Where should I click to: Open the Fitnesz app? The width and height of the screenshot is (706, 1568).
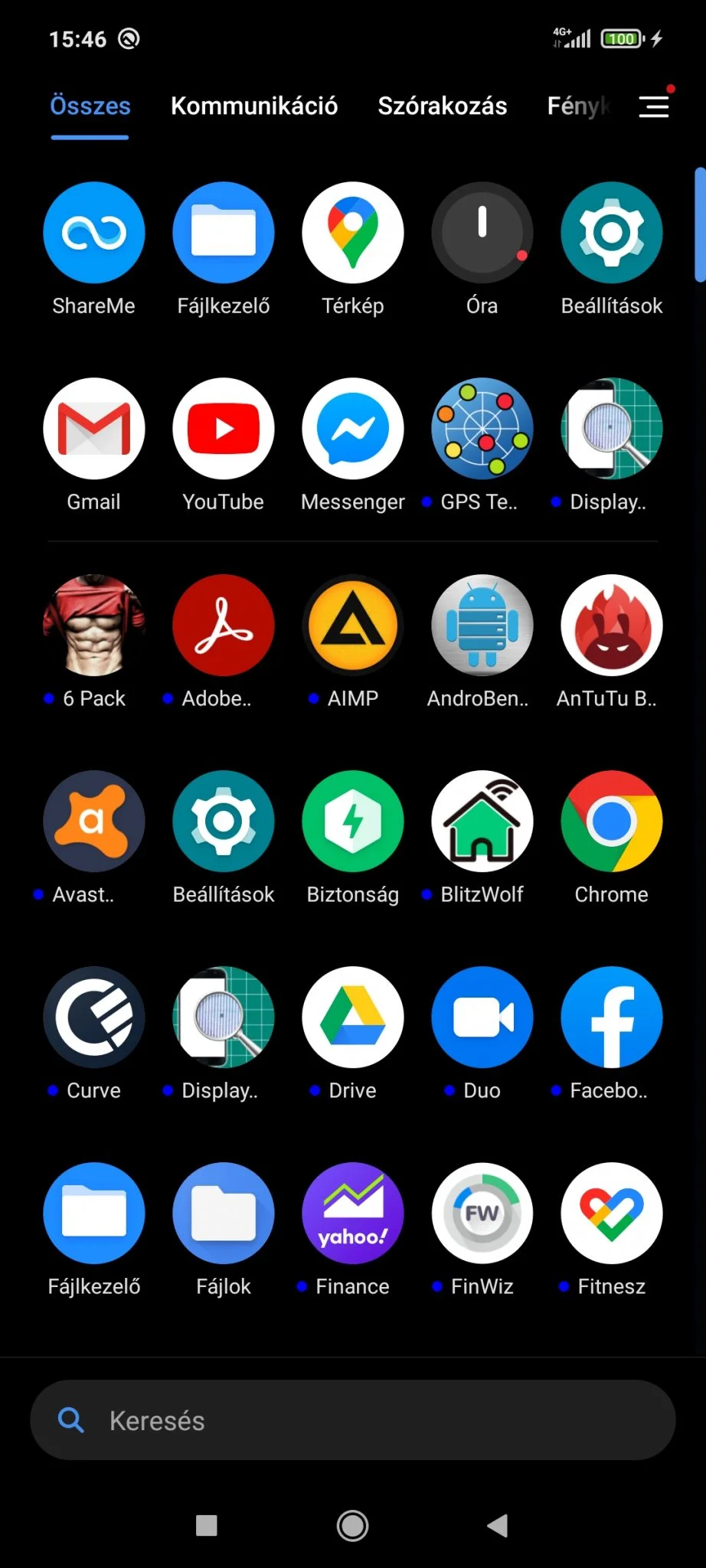(x=612, y=1214)
